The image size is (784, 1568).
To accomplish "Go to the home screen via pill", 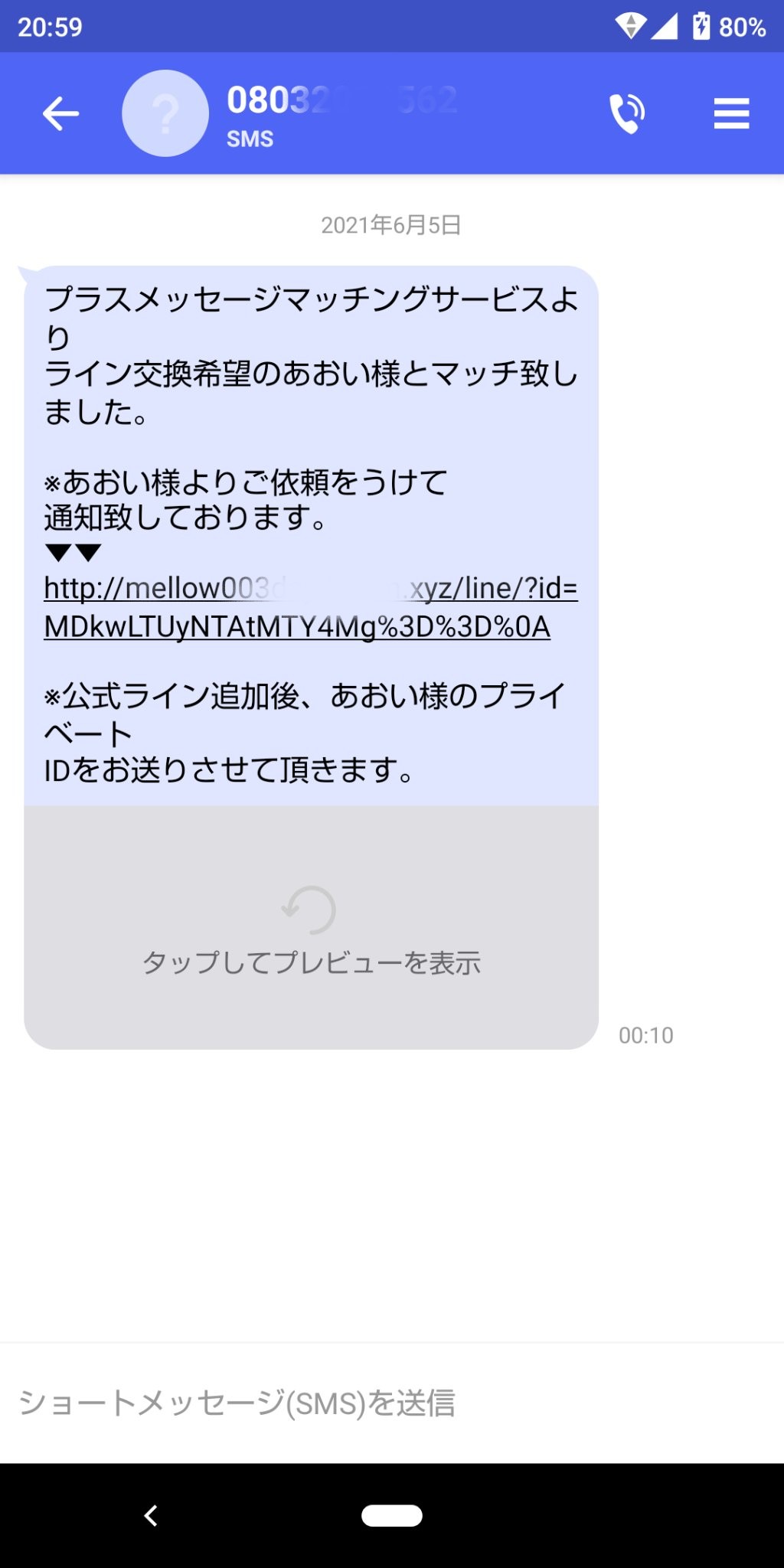I will (392, 1515).
